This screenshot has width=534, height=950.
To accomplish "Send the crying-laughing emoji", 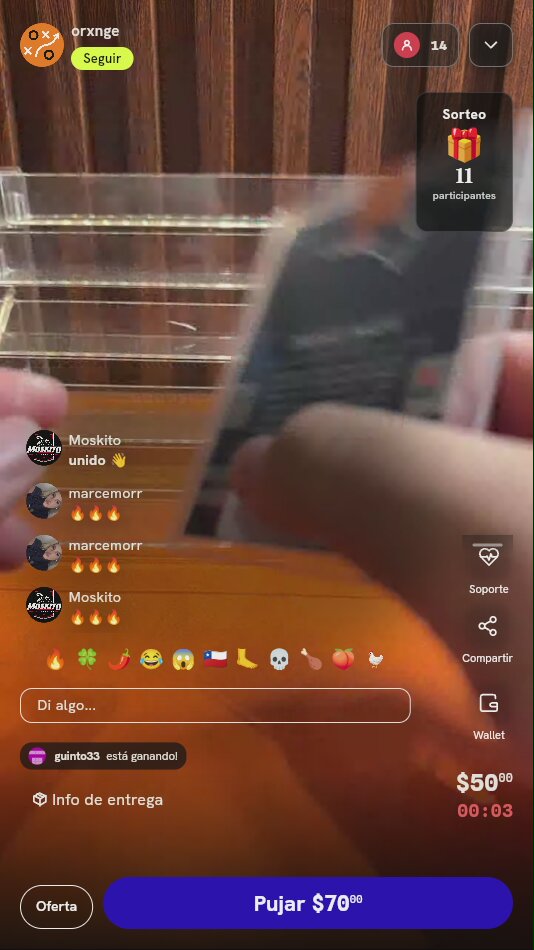I will (151, 659).
